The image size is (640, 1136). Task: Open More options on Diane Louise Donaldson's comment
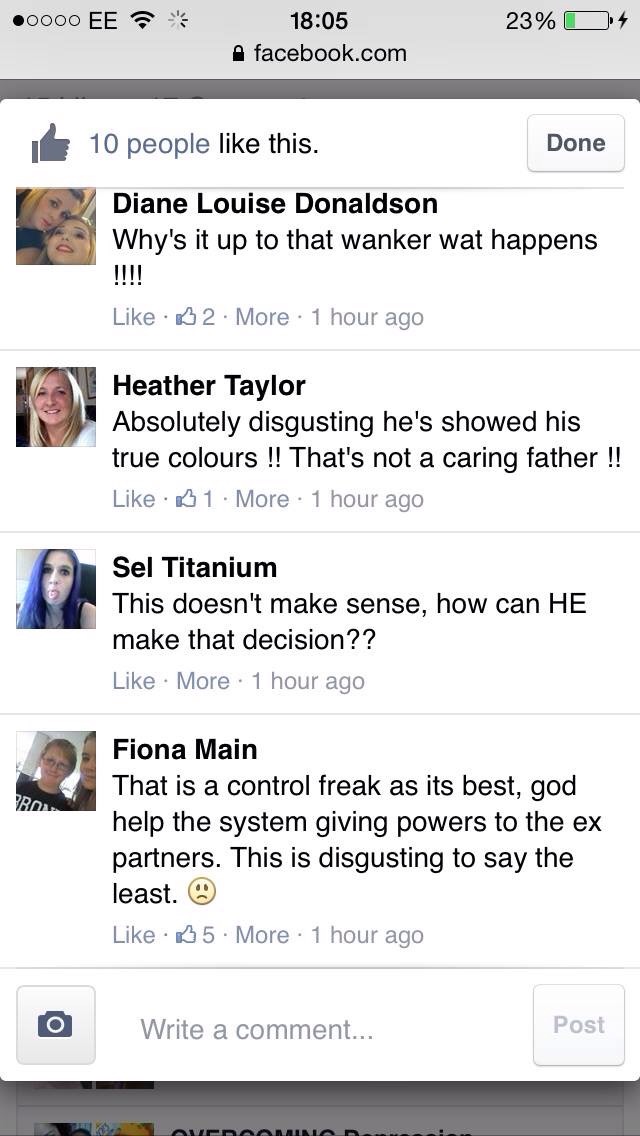click(x=262, y=317)
